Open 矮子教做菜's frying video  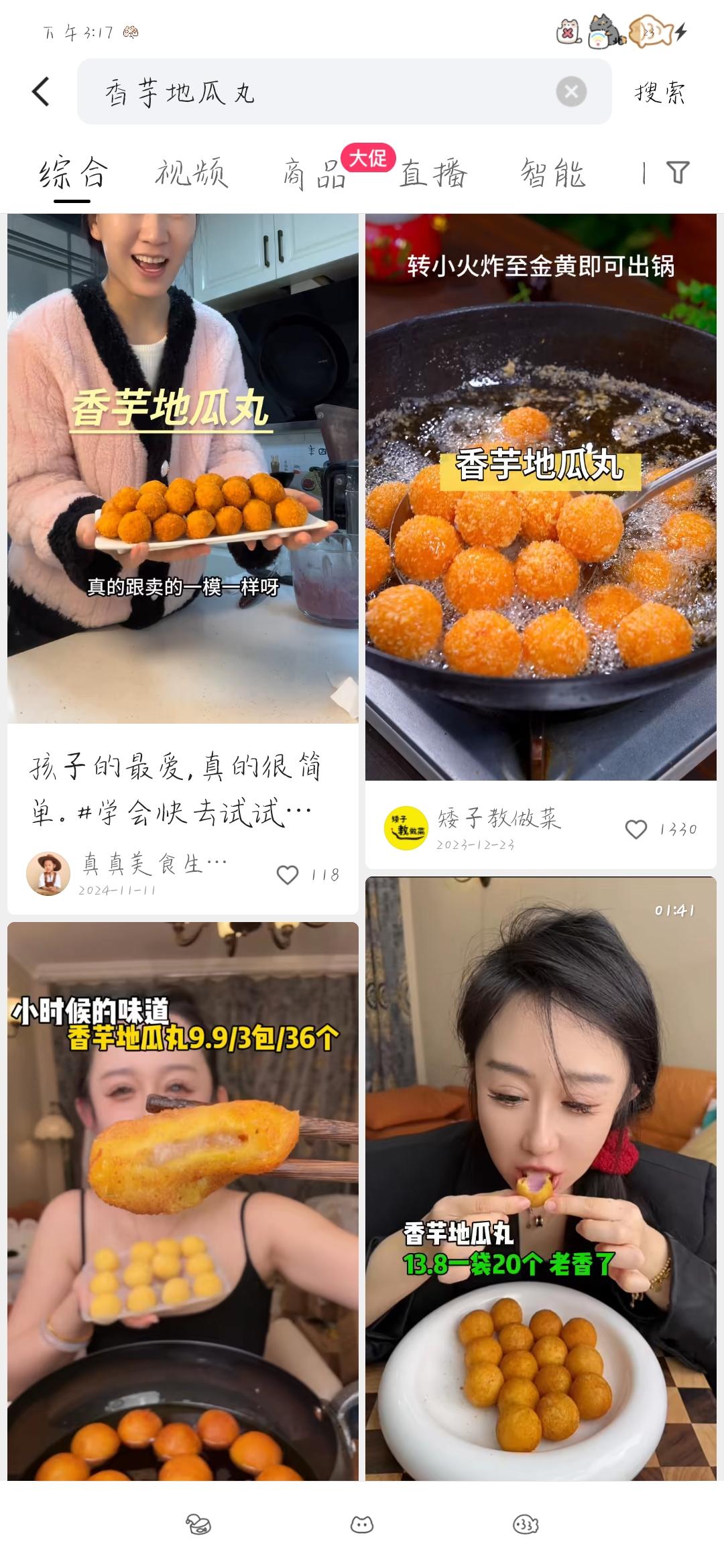click(x=540, y=497)
